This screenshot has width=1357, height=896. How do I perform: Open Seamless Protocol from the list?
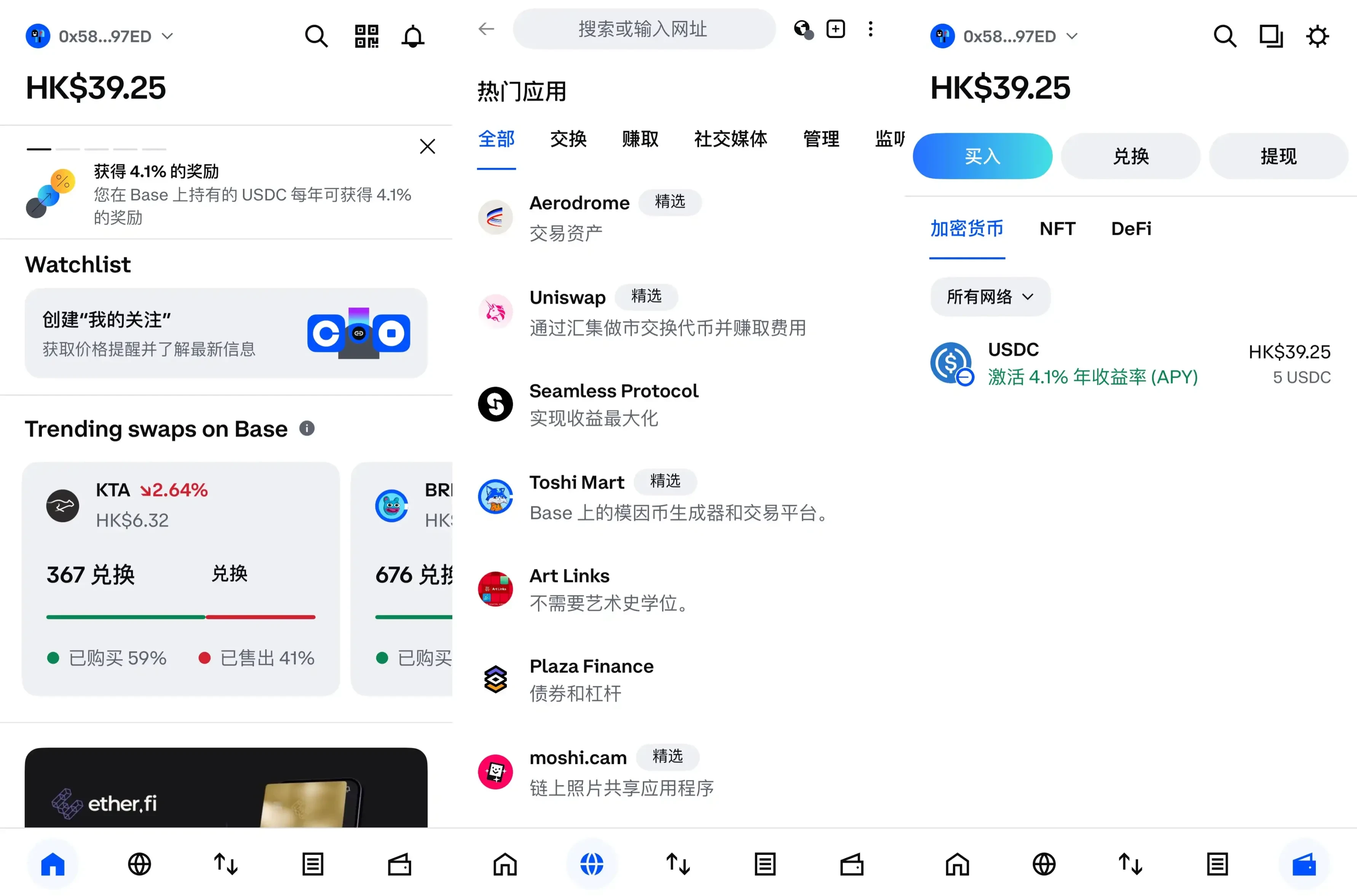tap(613, 404)
